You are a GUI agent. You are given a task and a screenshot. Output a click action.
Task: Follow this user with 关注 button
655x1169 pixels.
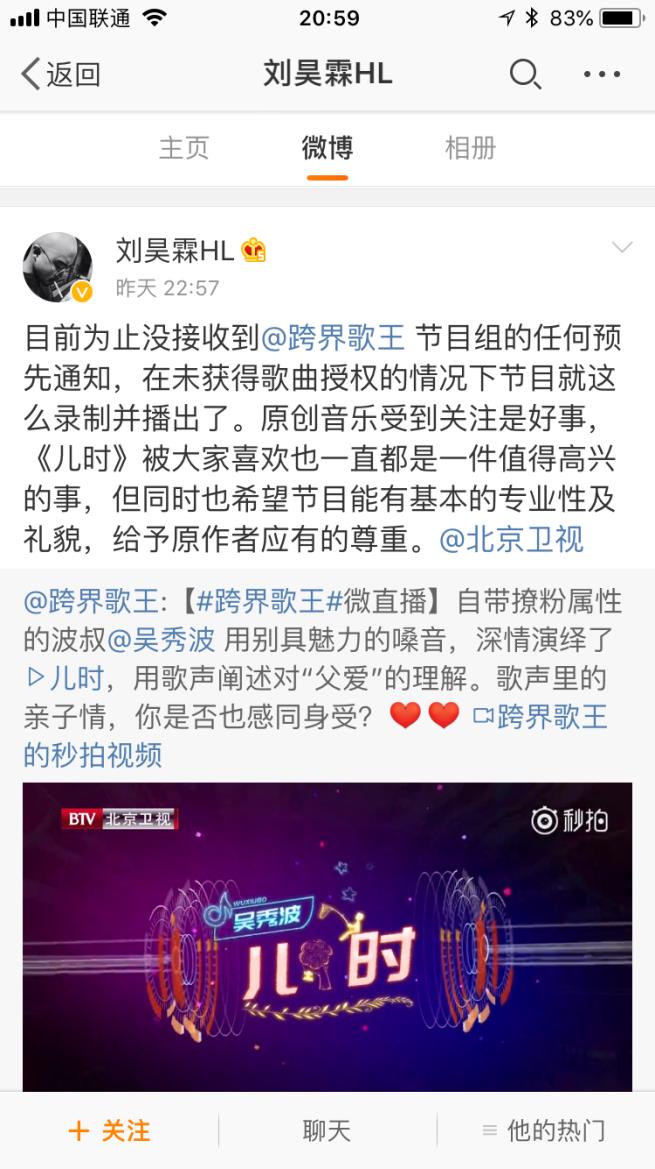109,1131
